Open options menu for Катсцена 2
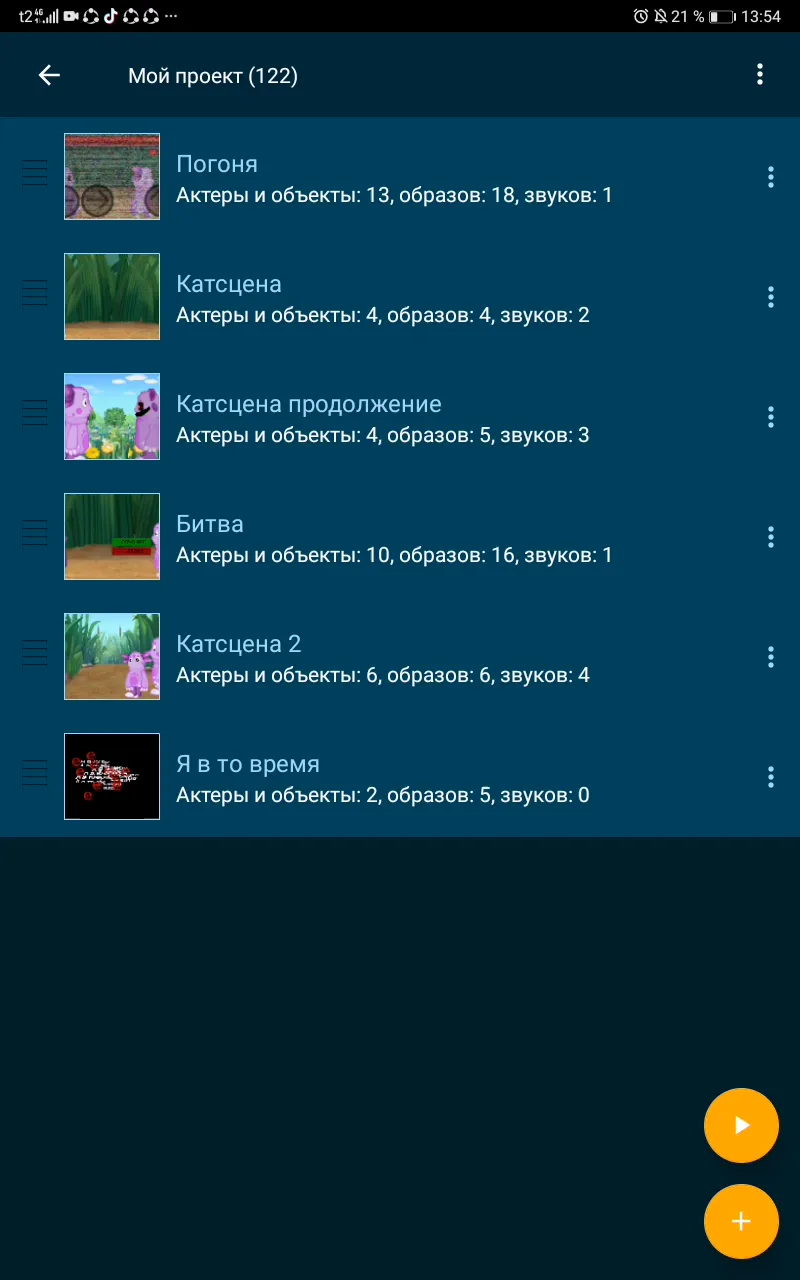Screen dimensions: 800x1280 pyautogui.click(x=770, y=657)
